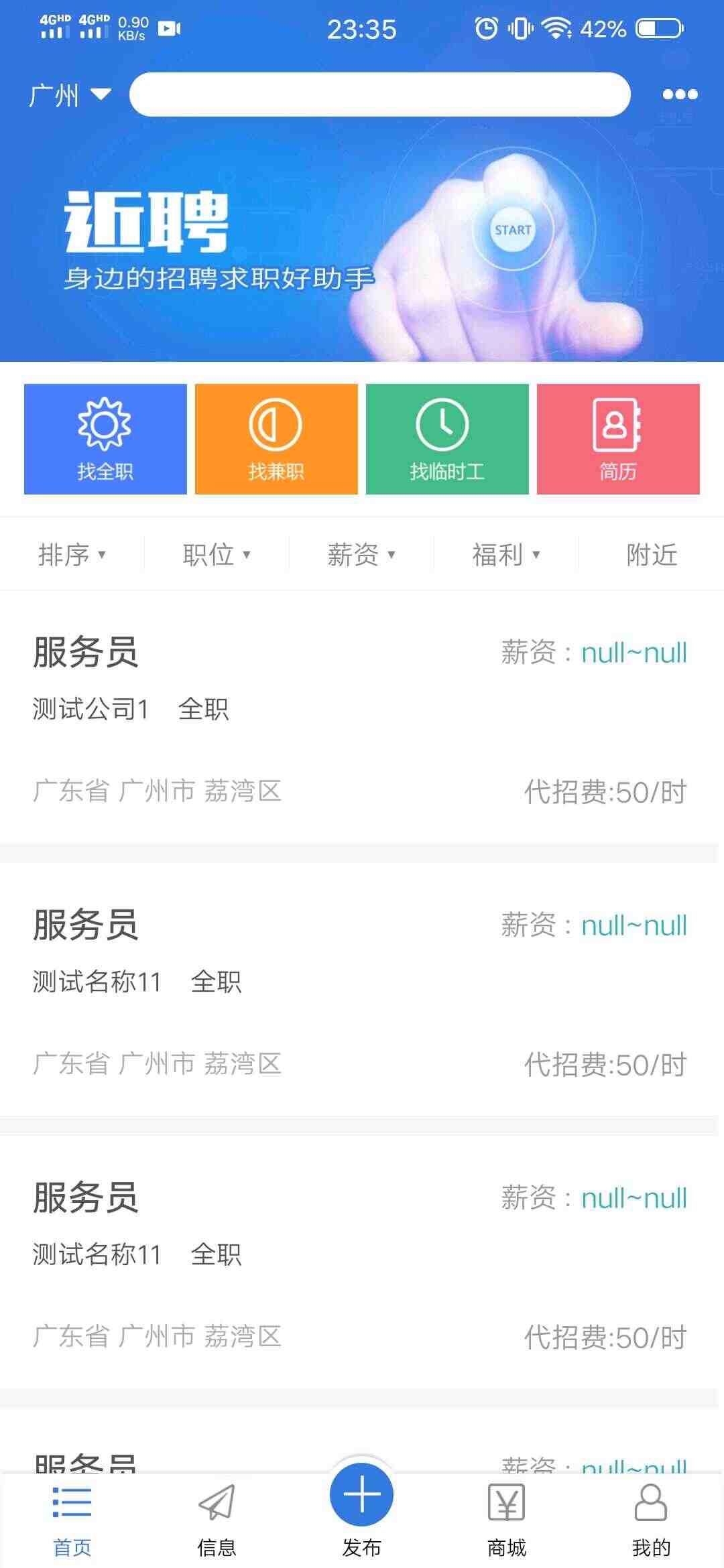The height and width of the screenshot is (1568, 724).
Task: Expand the 福利 filter
Action: click(x=506, y=554)
